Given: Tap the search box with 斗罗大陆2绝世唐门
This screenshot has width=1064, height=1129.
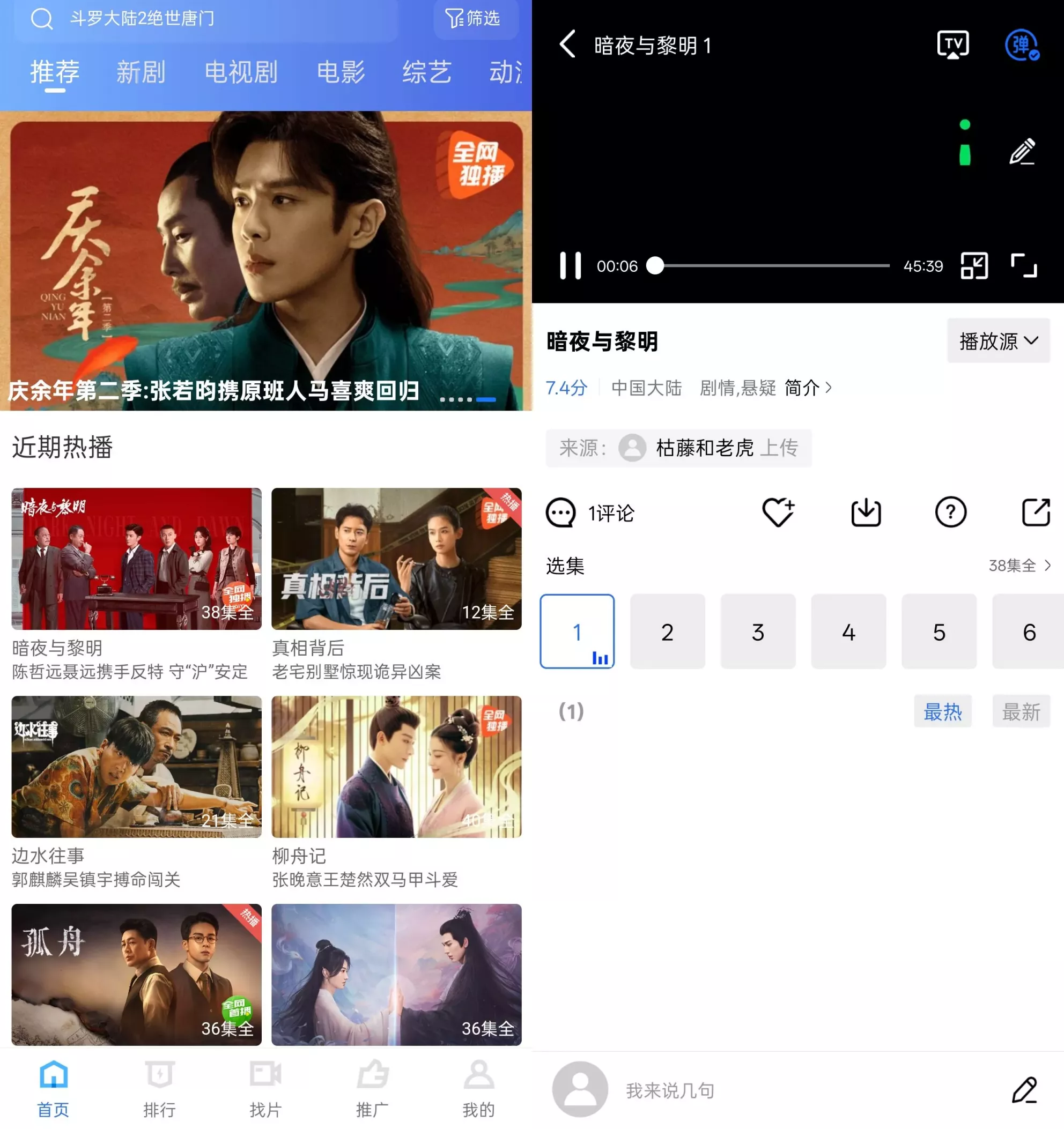Looking at the screenshot, I should (x=204, y=19).
